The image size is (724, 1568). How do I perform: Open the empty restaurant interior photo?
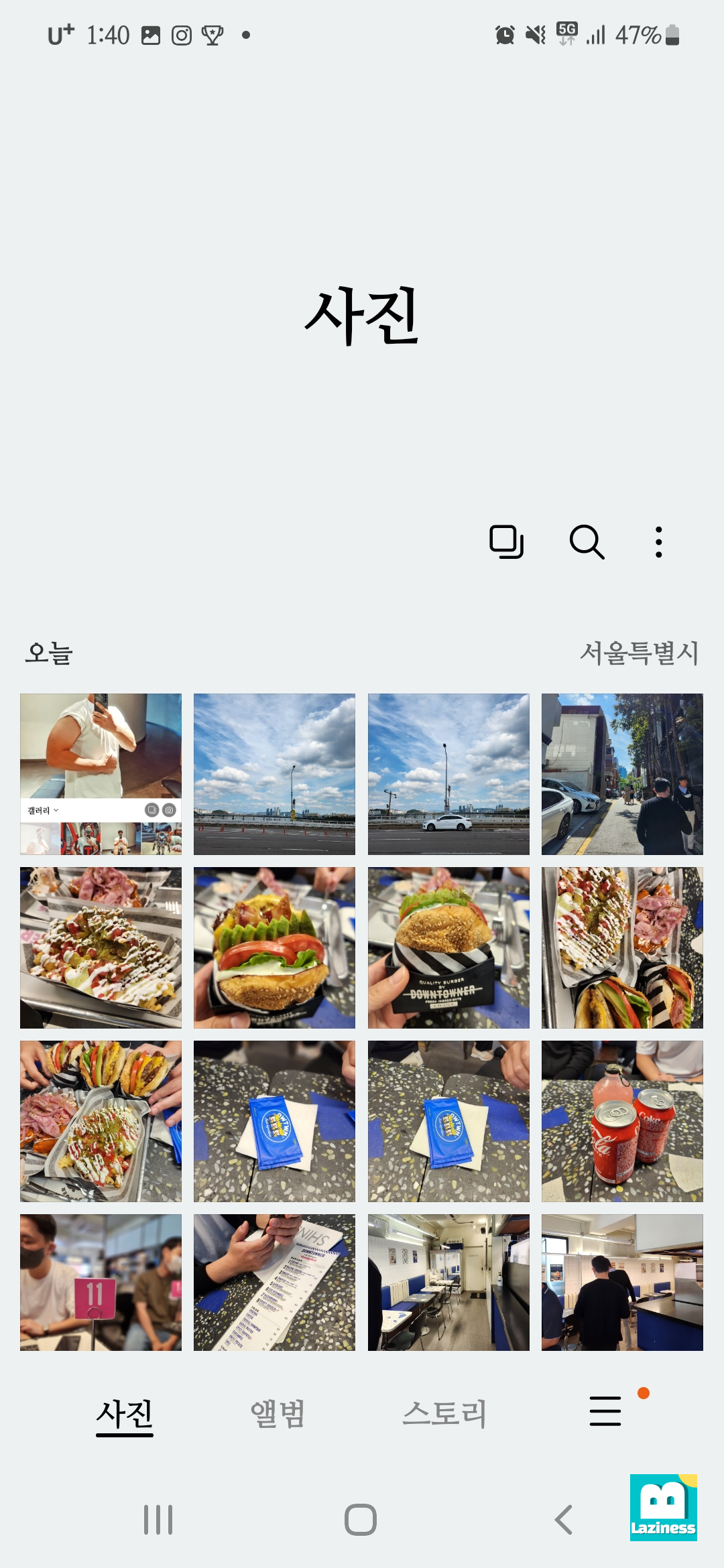(448, 1282)
